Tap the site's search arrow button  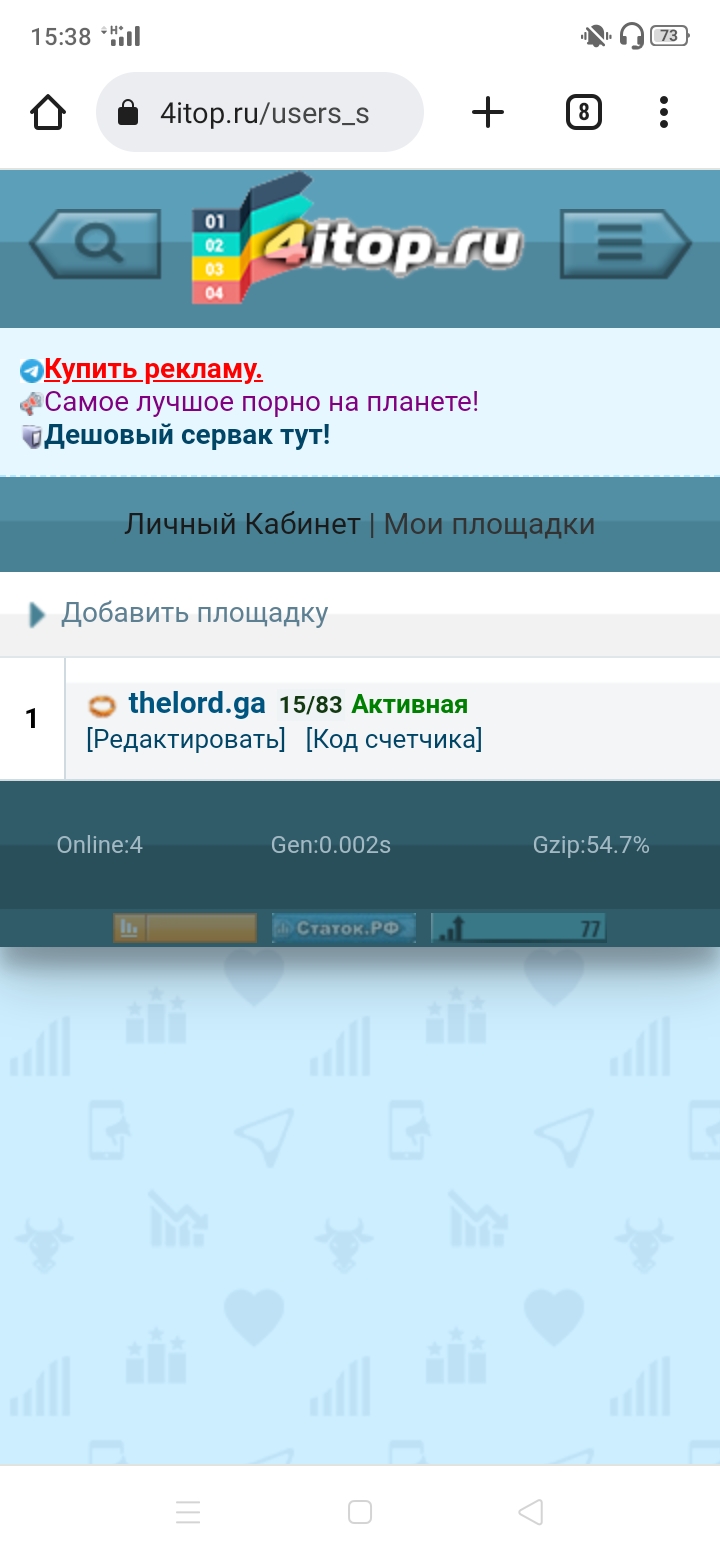point(96,243)
